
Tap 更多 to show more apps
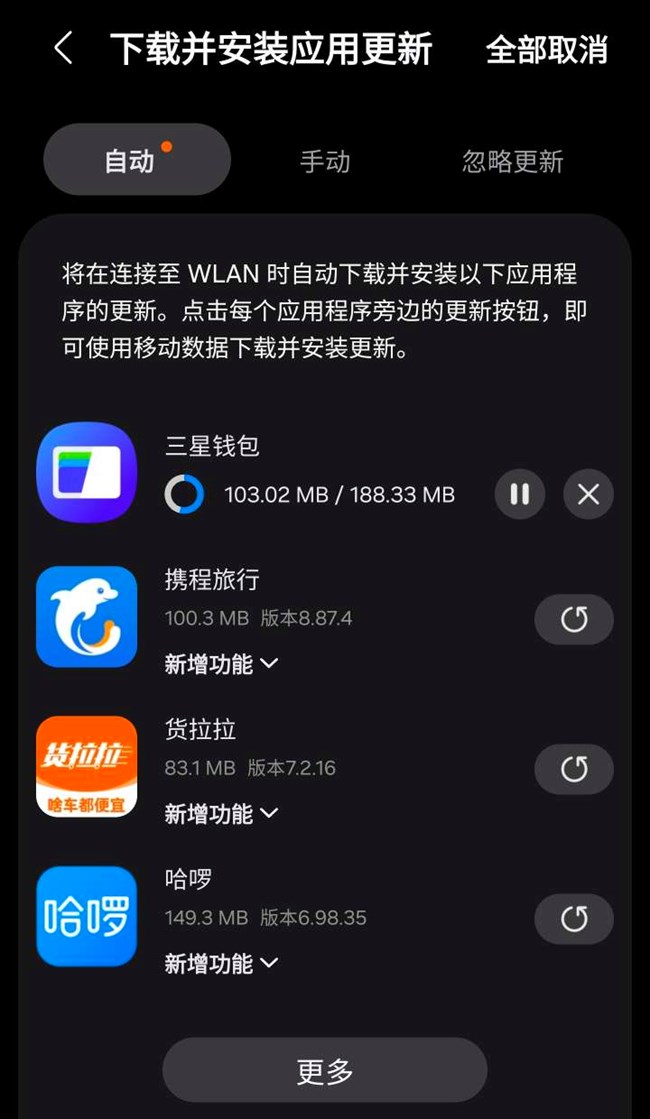[324, 1070]
